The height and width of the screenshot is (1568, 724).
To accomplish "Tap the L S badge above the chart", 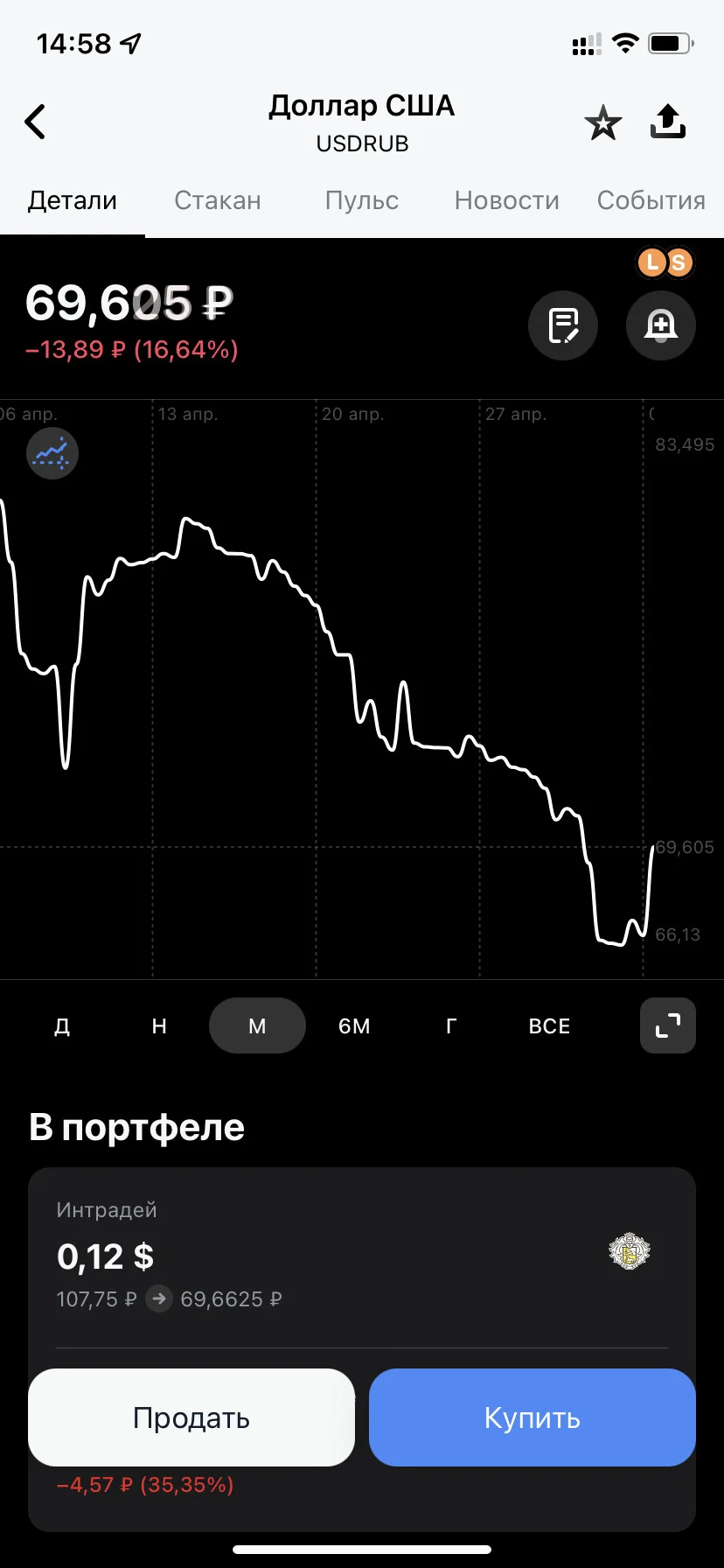I will tap(665, 262).
